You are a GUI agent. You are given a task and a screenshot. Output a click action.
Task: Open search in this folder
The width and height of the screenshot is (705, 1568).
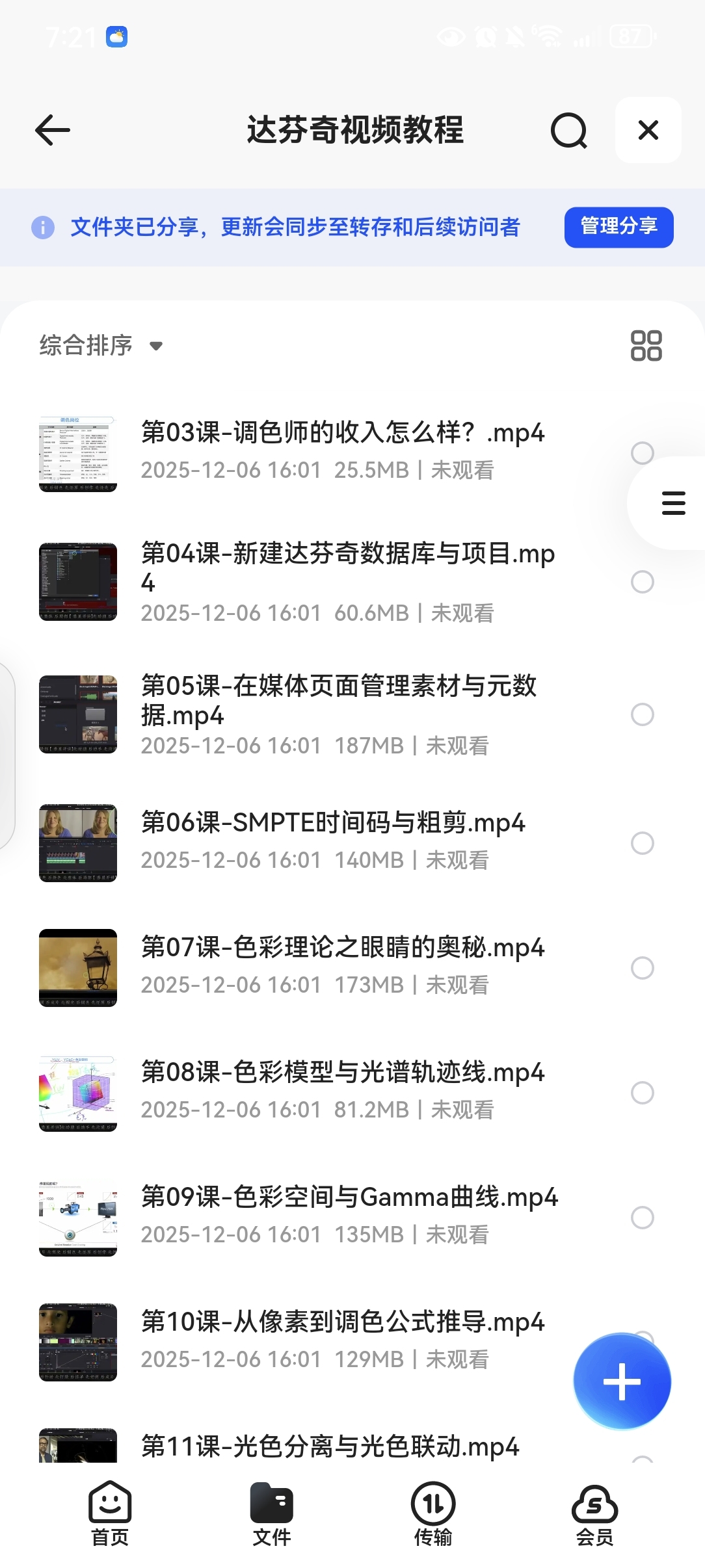568,130
